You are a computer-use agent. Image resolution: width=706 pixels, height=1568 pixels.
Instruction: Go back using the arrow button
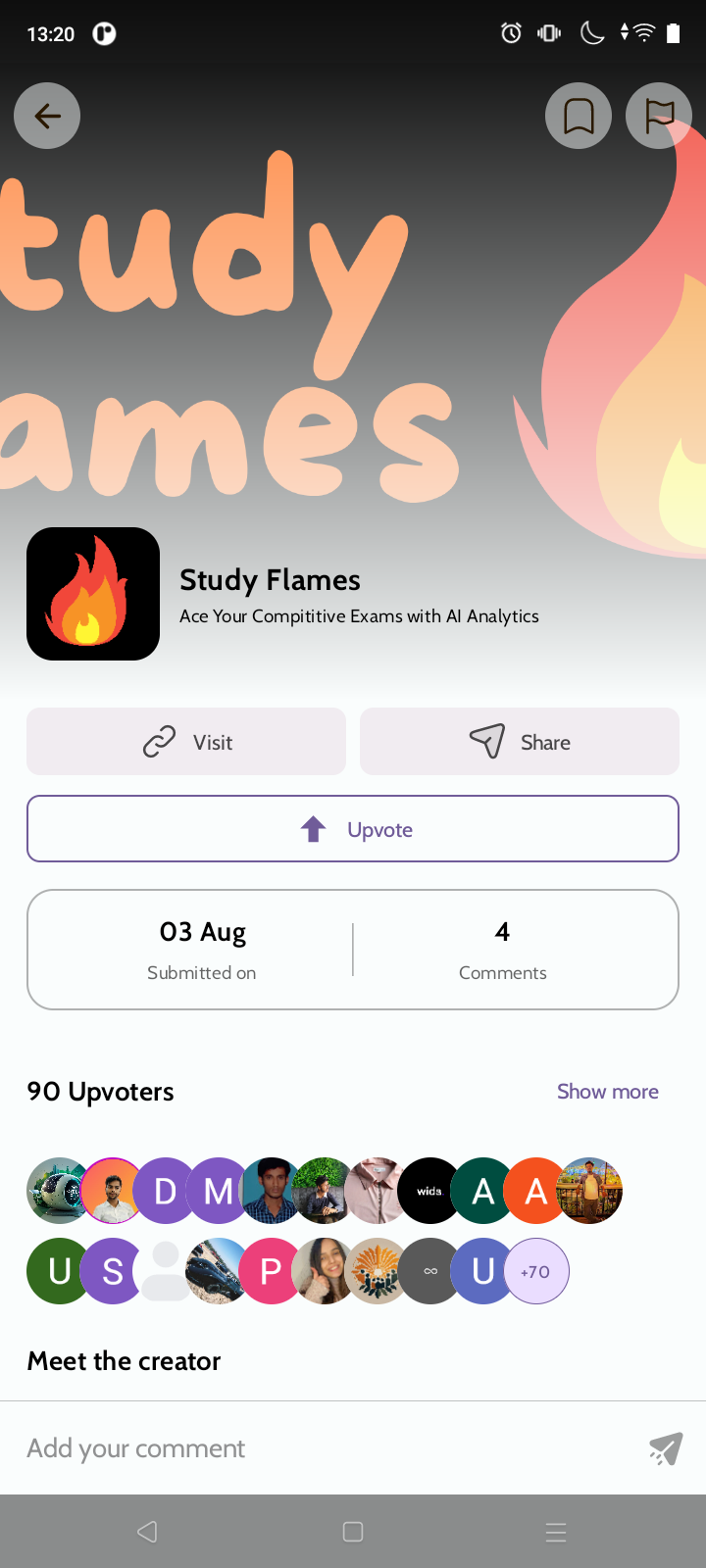(47, 116)
